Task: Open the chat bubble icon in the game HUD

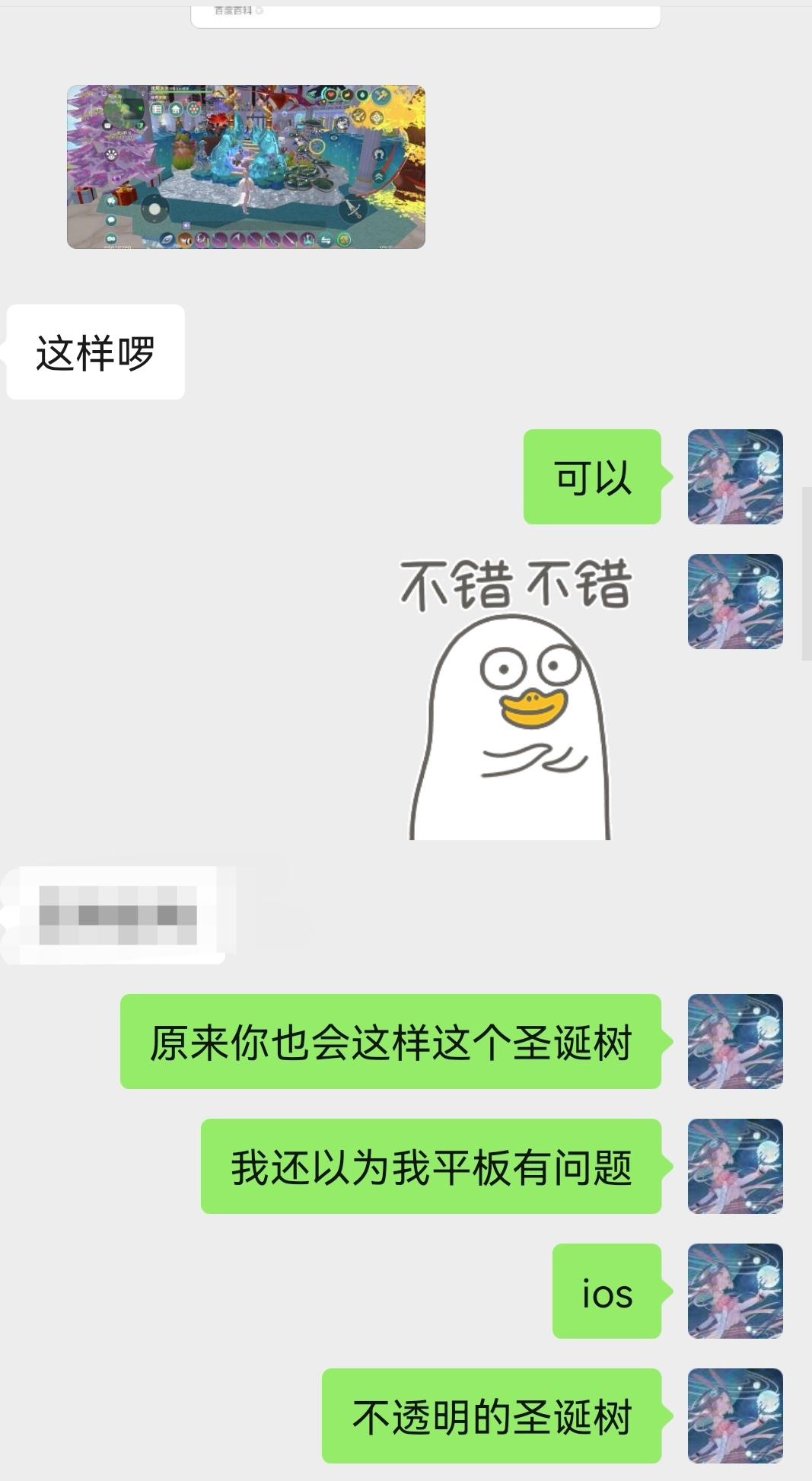Action: (110, 218)
